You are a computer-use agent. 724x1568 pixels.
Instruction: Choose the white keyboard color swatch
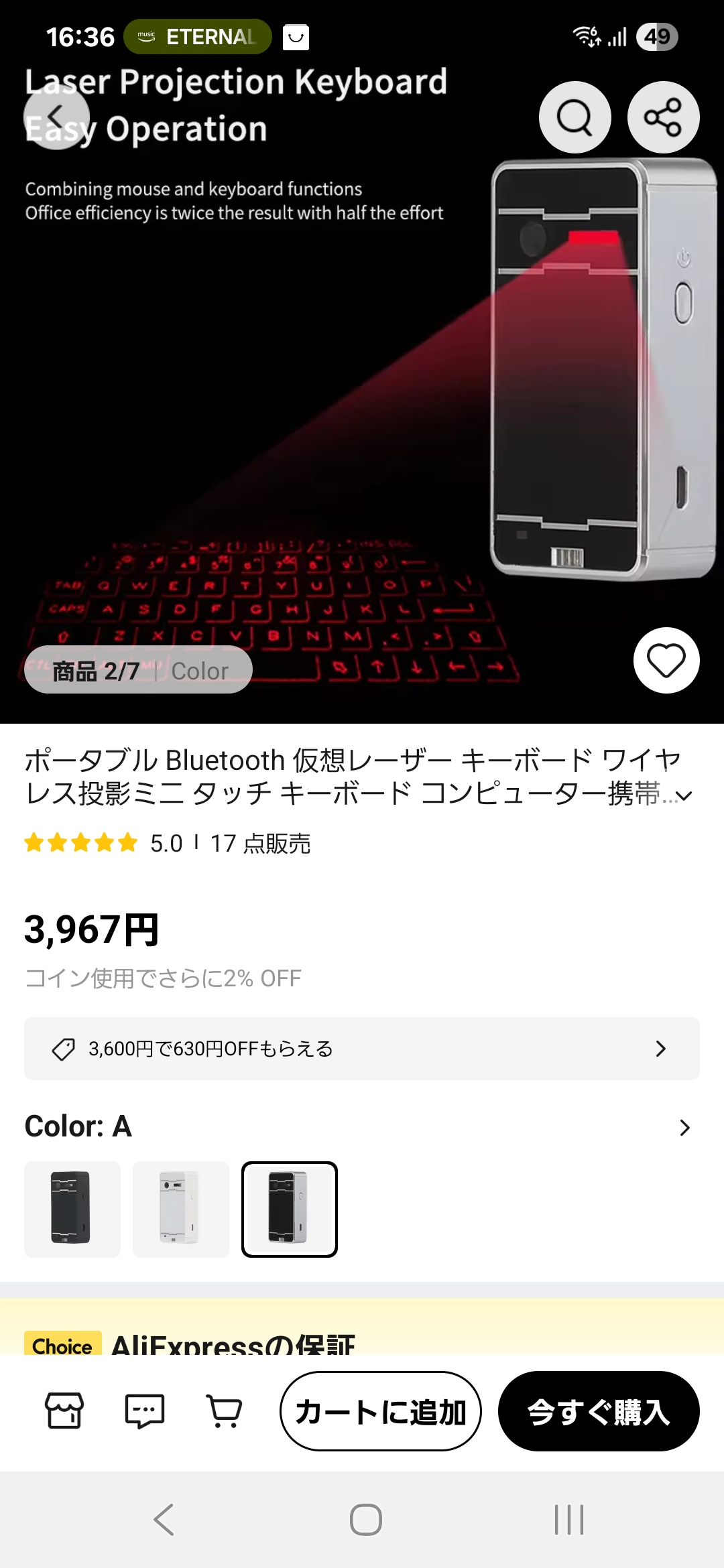click(x=181, y=1209)
